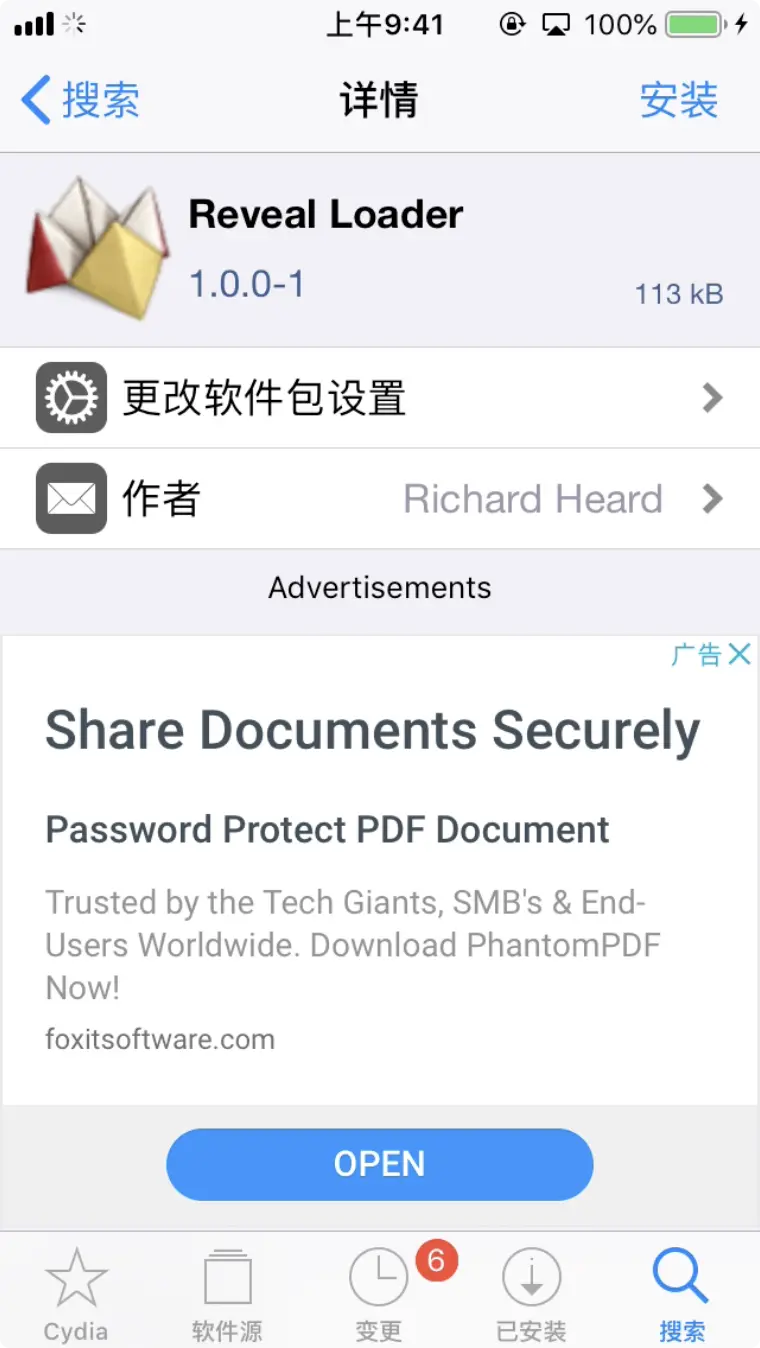Screen dimensions: 760x1348
Task: Open the 变更 tab with badge
Action: pos(379,1292)
